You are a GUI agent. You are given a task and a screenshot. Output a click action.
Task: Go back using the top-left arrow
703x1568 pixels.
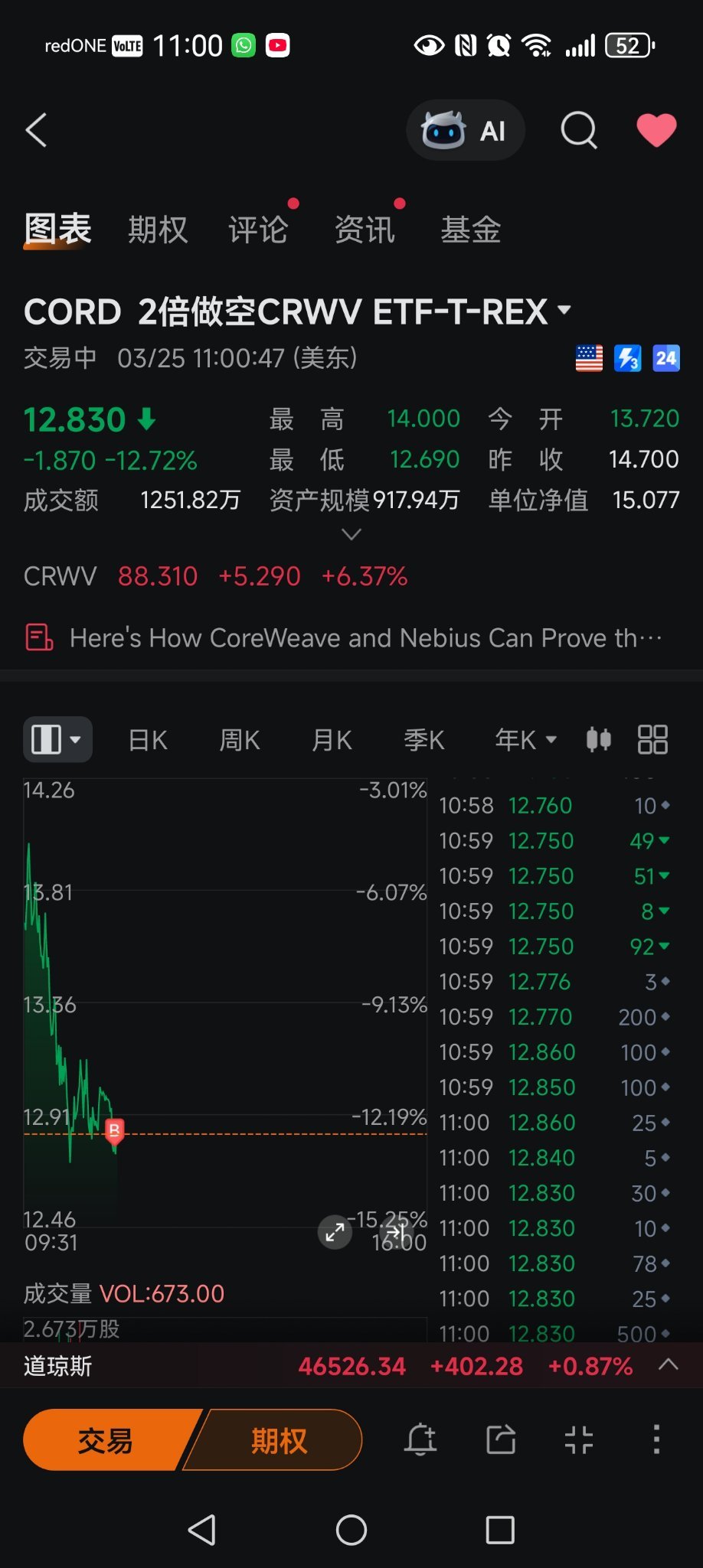click(36, 130)
